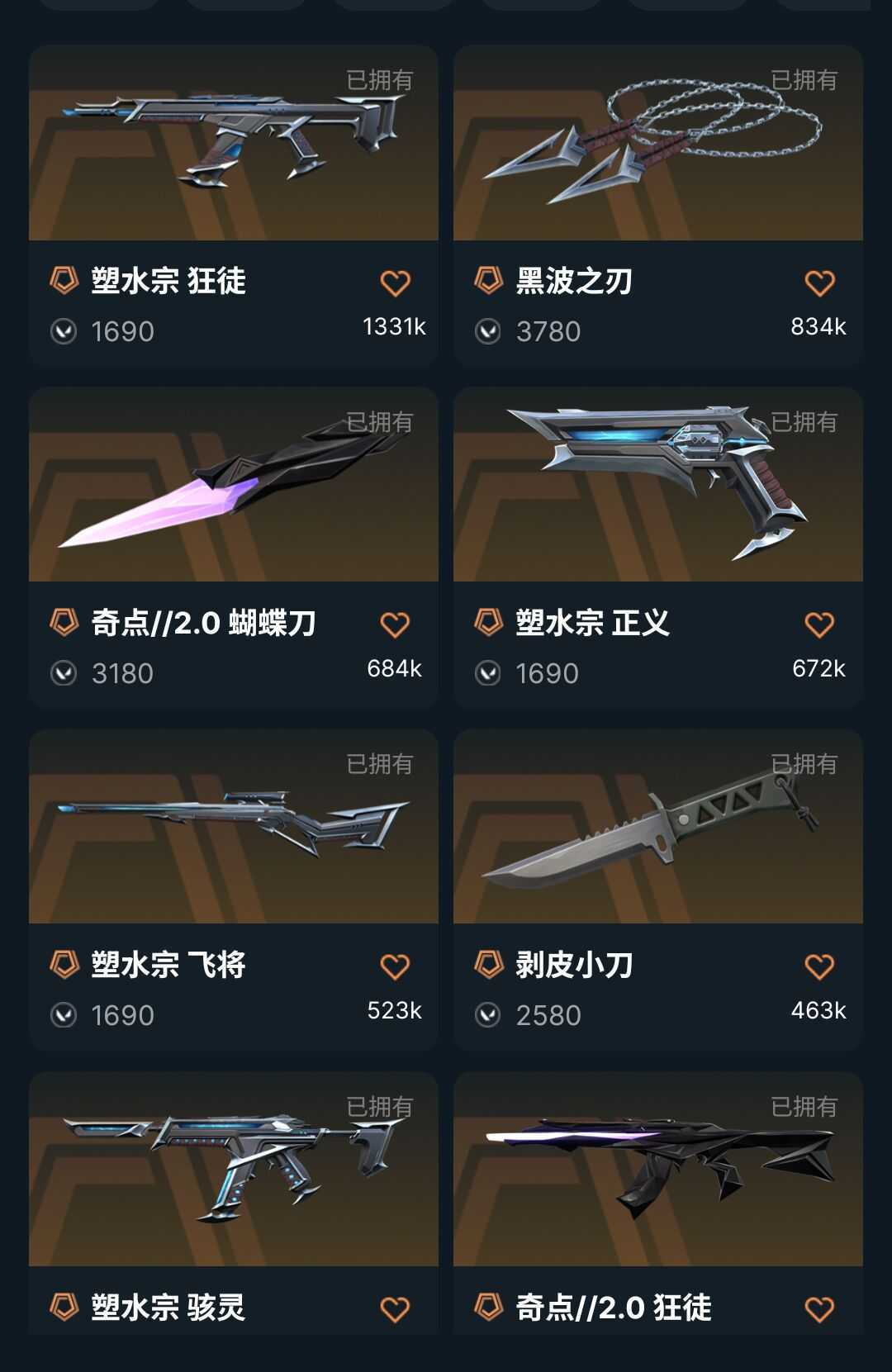Image resolution: width=892 pixels, height=1372 pixels.
Task: Open the 奇点//2.0 狂徒 skin card
Action: click(x=657, y=1169)
